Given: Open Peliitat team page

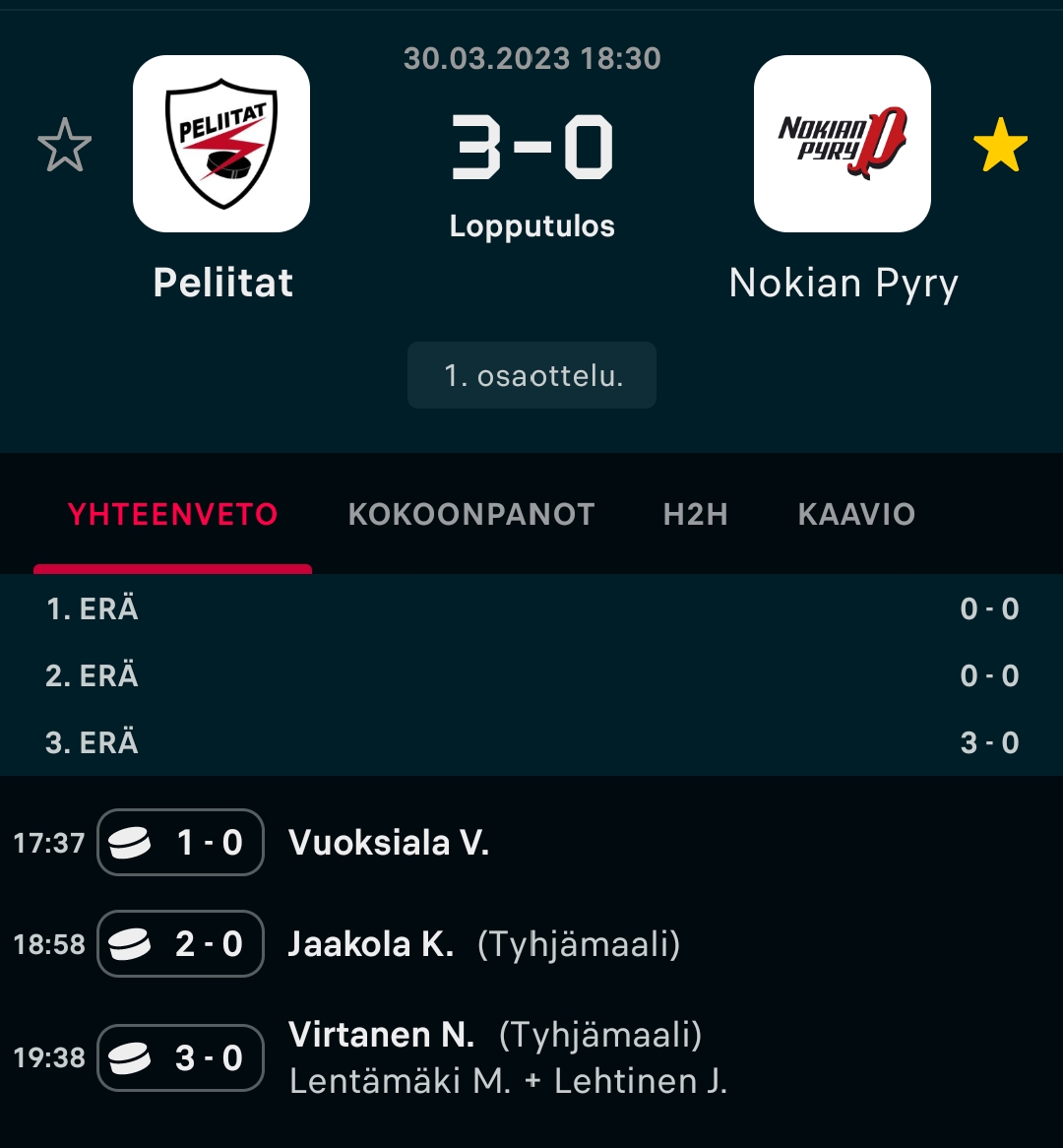Looking at the screenshot, I should (221, 144).
